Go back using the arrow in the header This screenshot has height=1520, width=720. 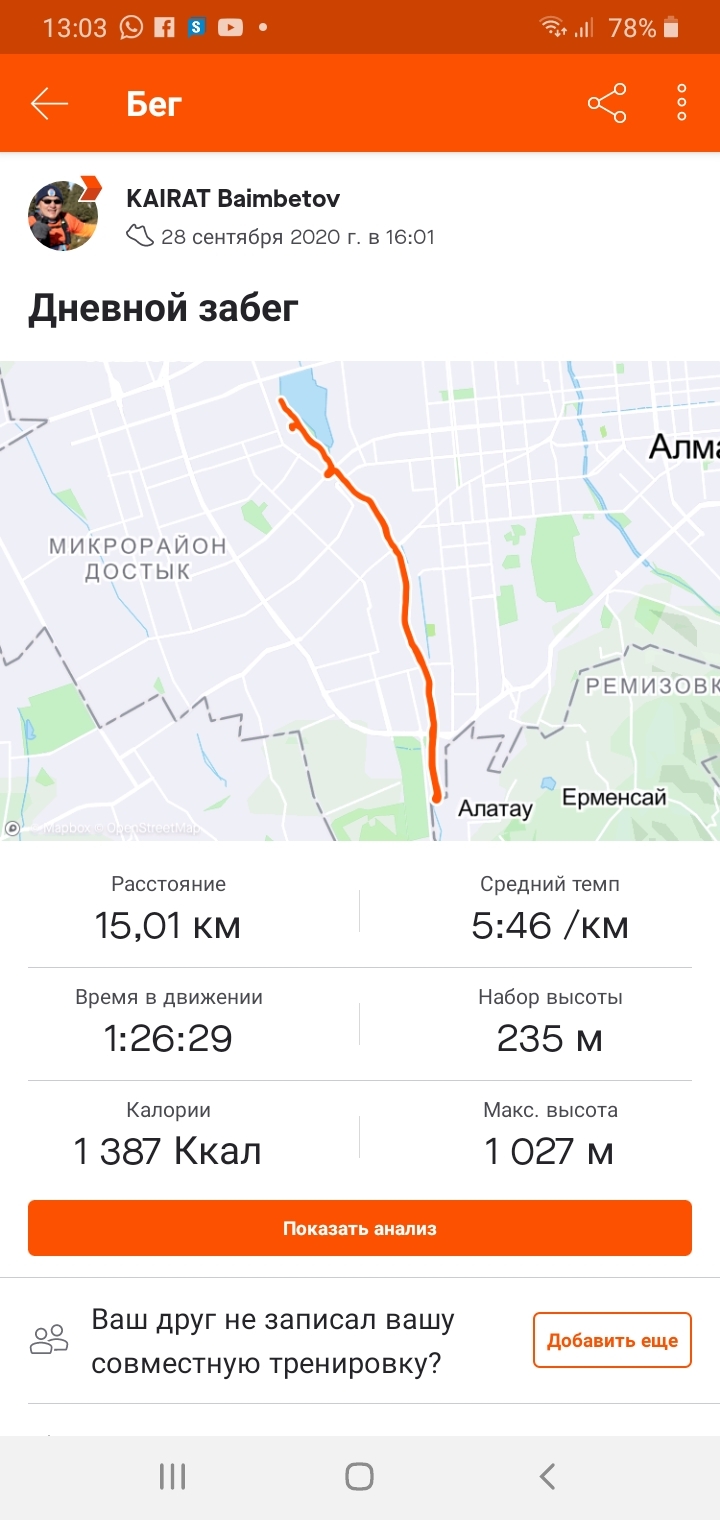click(49, 104)
